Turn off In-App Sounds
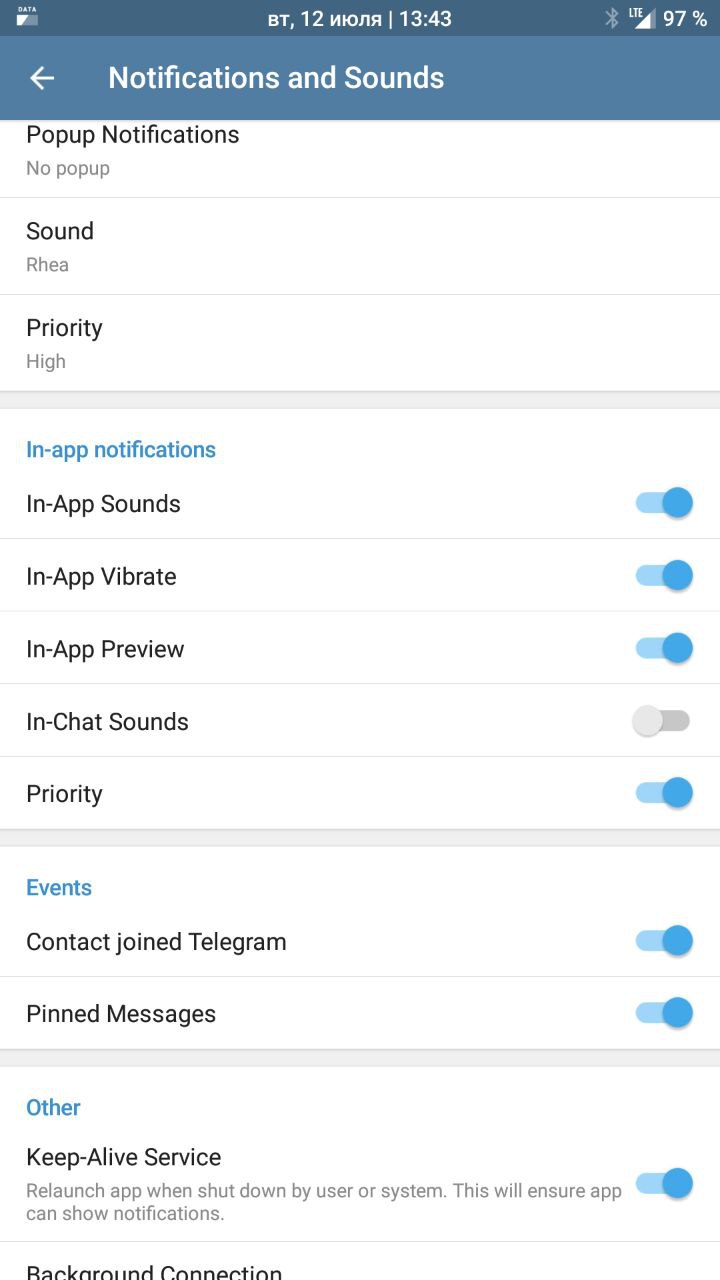The height and width of the screenshot is (1280, 720). click(664, 503)
